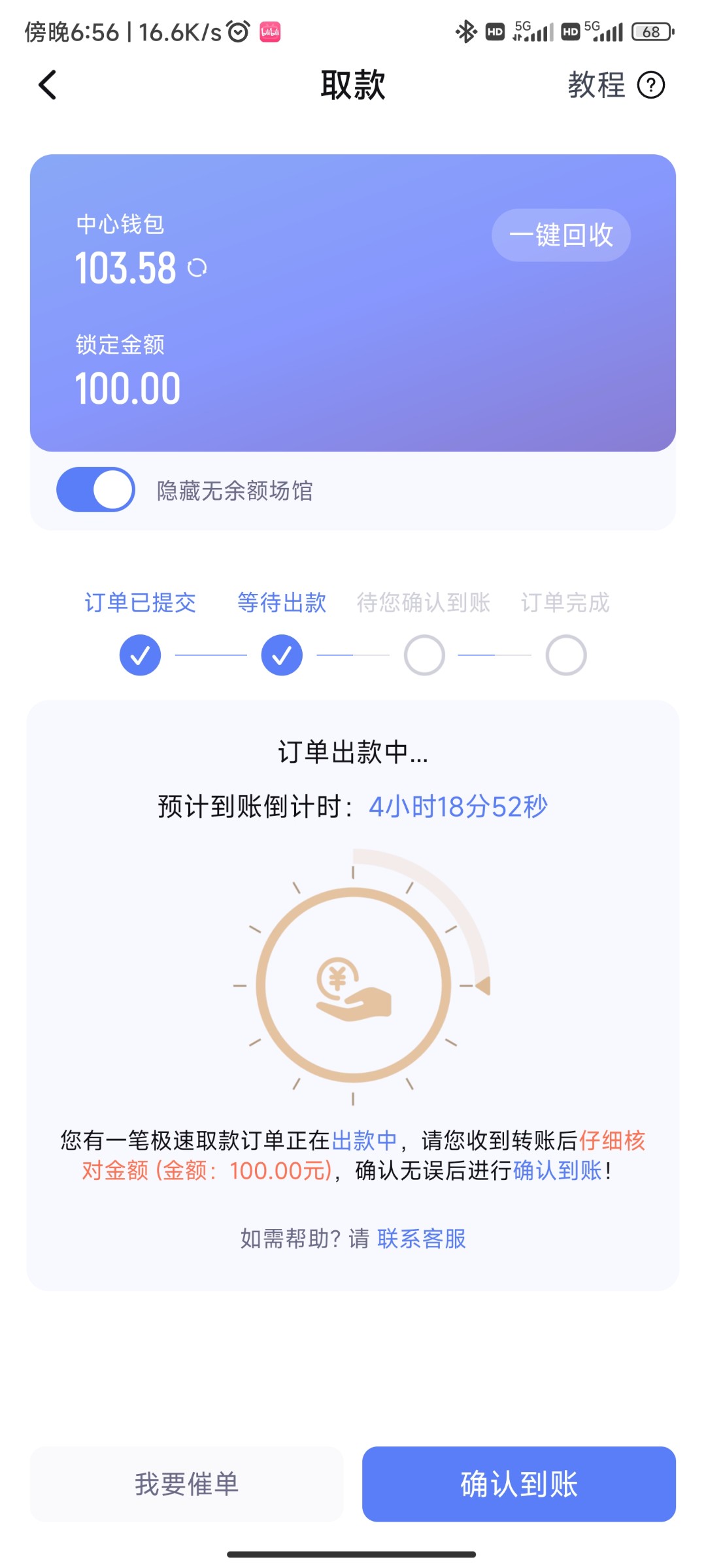Tap the refresh icon beside balance 103.58
This screenshot has height=1568, width=706.
tap(199, 266)
